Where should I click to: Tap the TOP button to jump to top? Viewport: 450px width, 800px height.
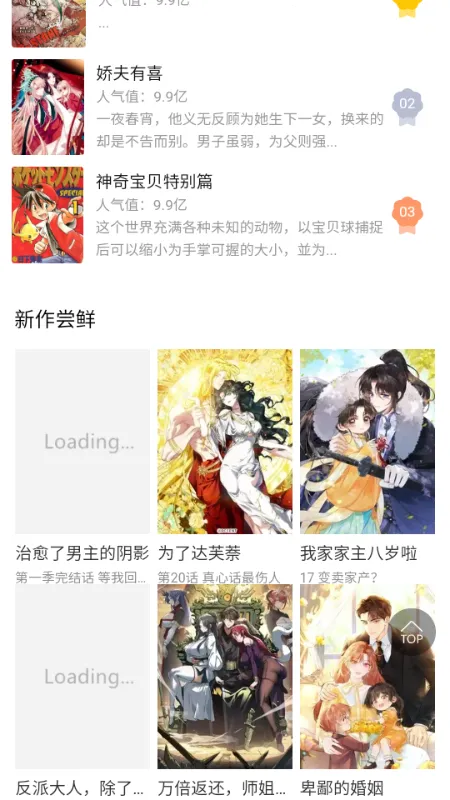tap(412, 632)
